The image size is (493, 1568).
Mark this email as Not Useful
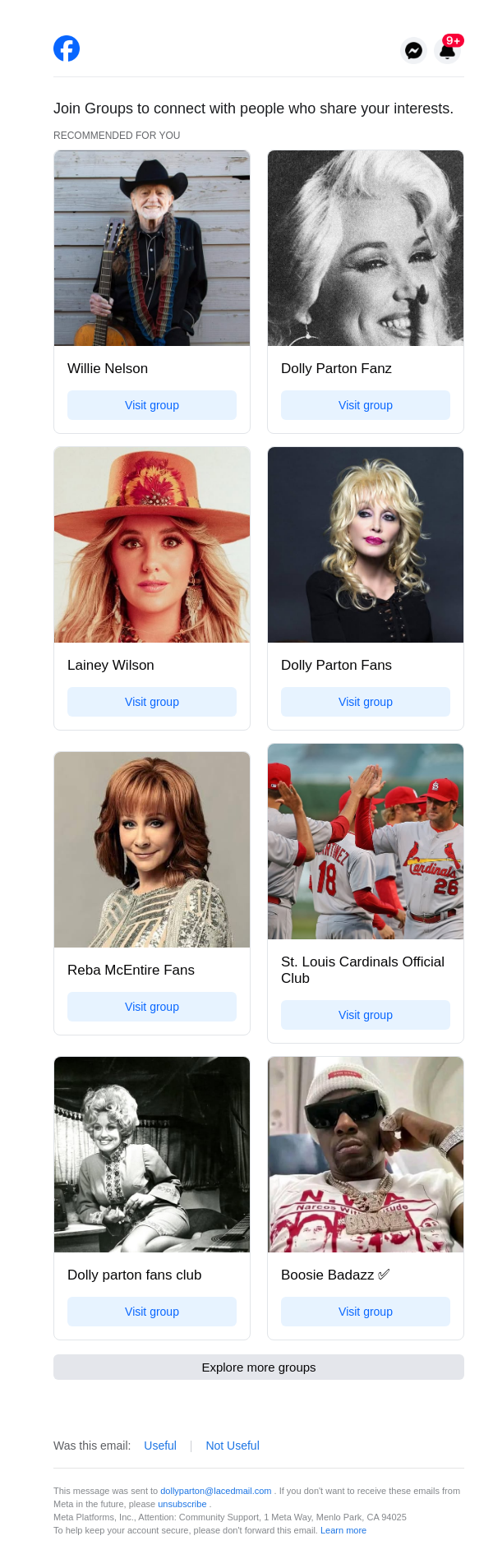pos(233,1446)
